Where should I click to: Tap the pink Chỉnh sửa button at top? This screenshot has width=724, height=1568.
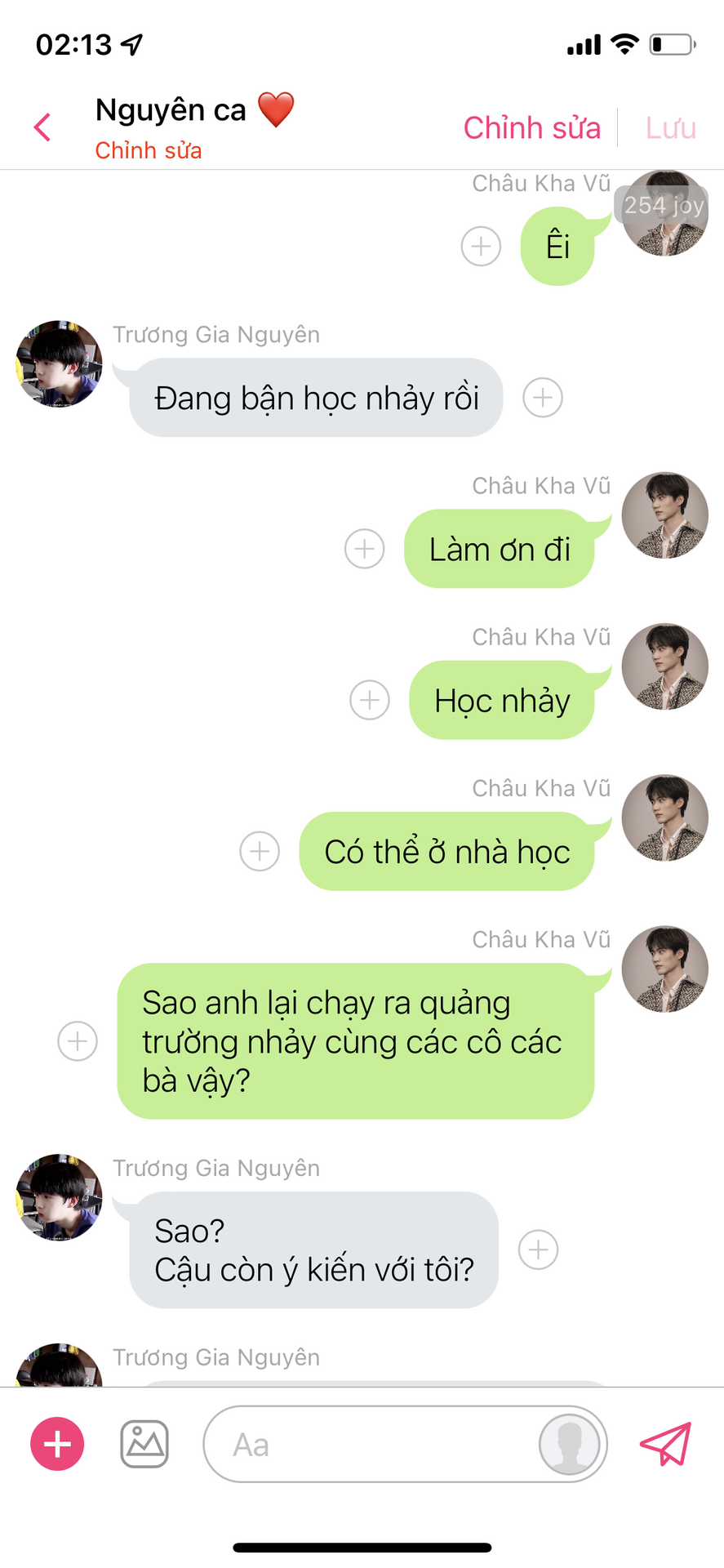click(532, 128)
